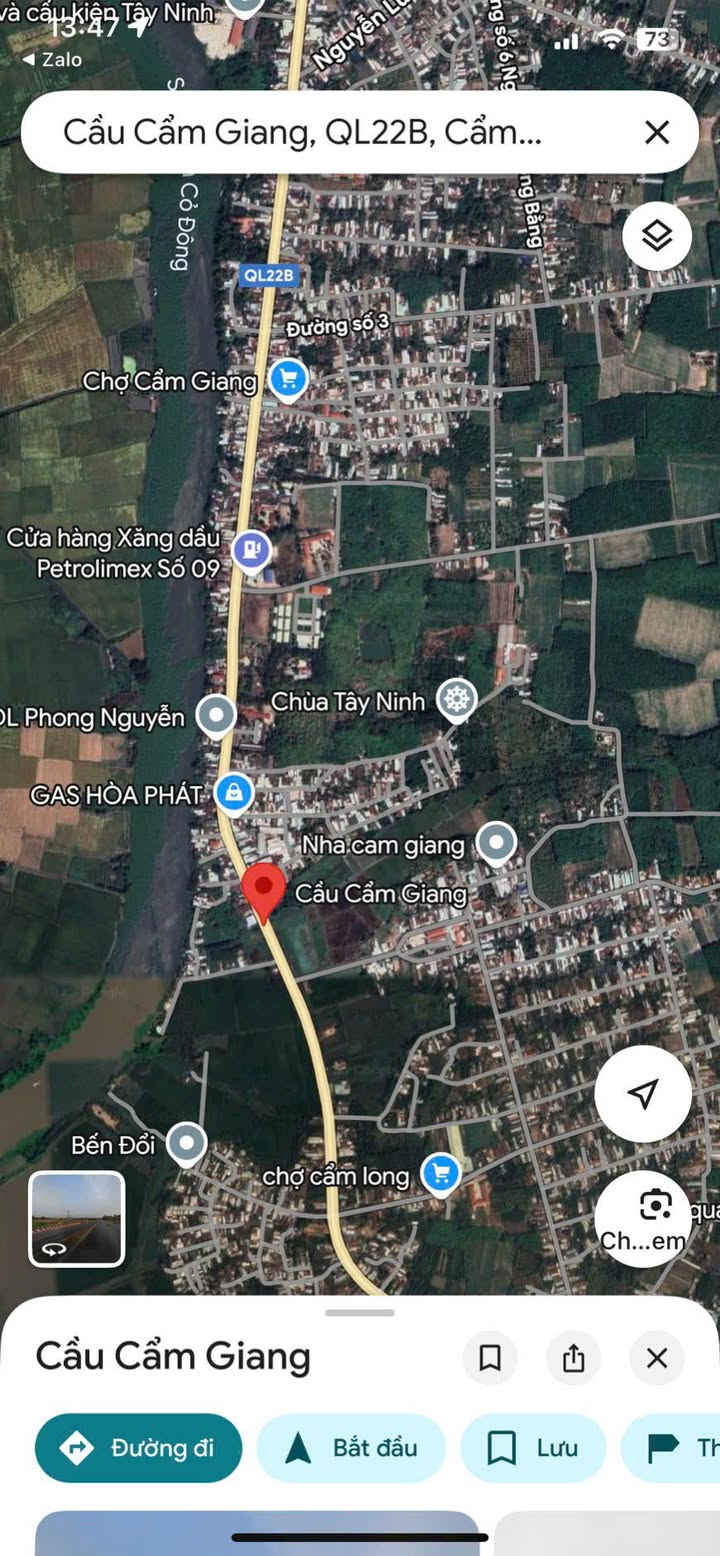
Task: Get directions with Đường đi
Action: [139, 1447]
